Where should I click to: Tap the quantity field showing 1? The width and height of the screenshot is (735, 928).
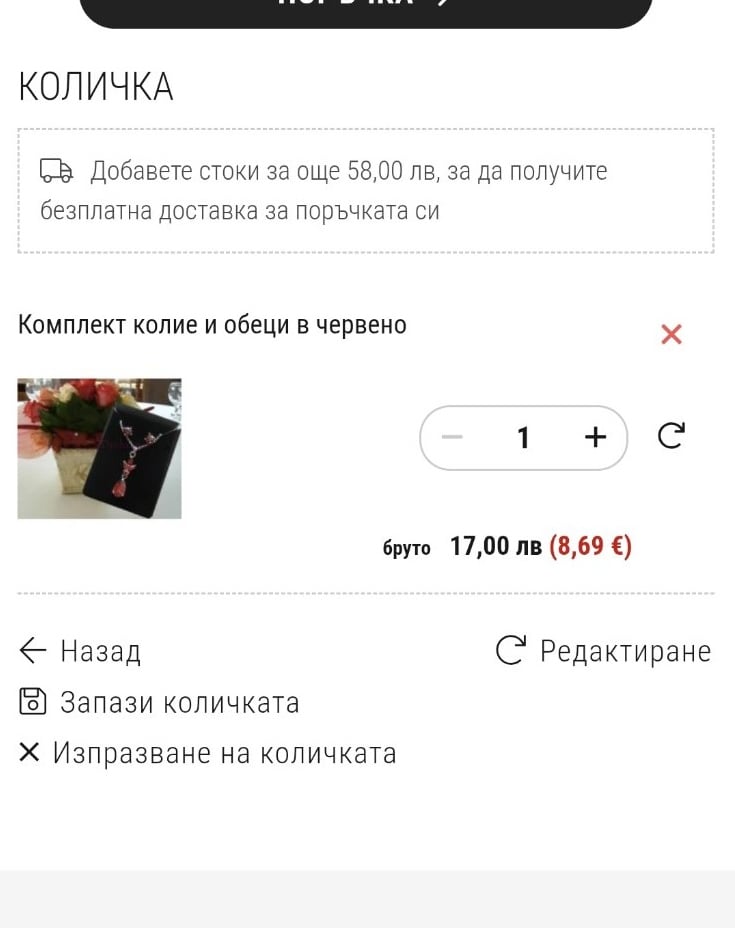523,437
